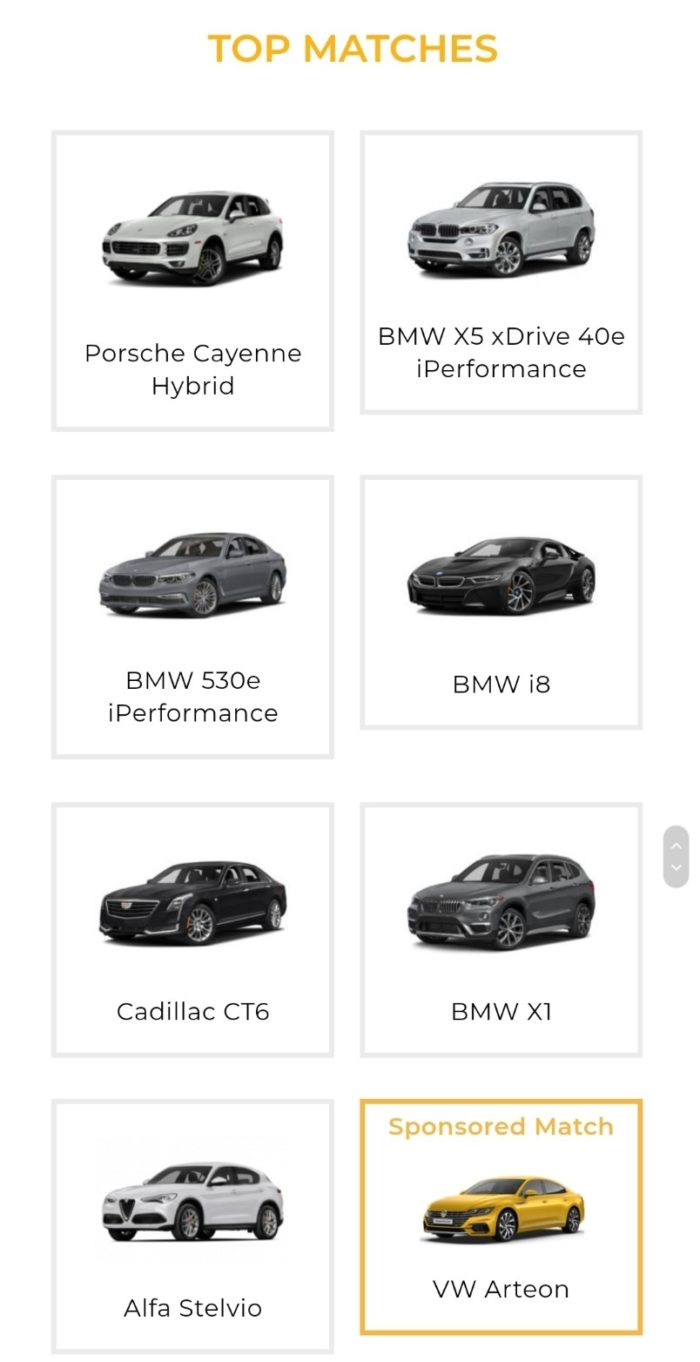Open the Alfa Stelvio card

[x=192, y=1226]
